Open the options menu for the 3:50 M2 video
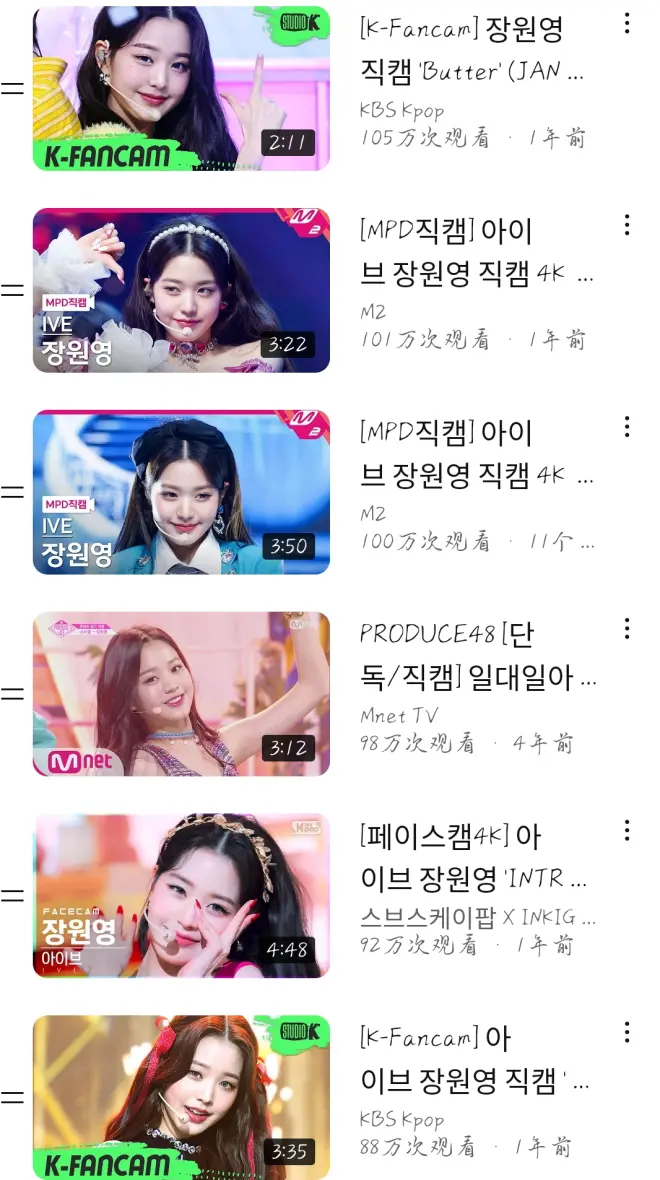Screen dimensions: 660x1180 (627, 427)
